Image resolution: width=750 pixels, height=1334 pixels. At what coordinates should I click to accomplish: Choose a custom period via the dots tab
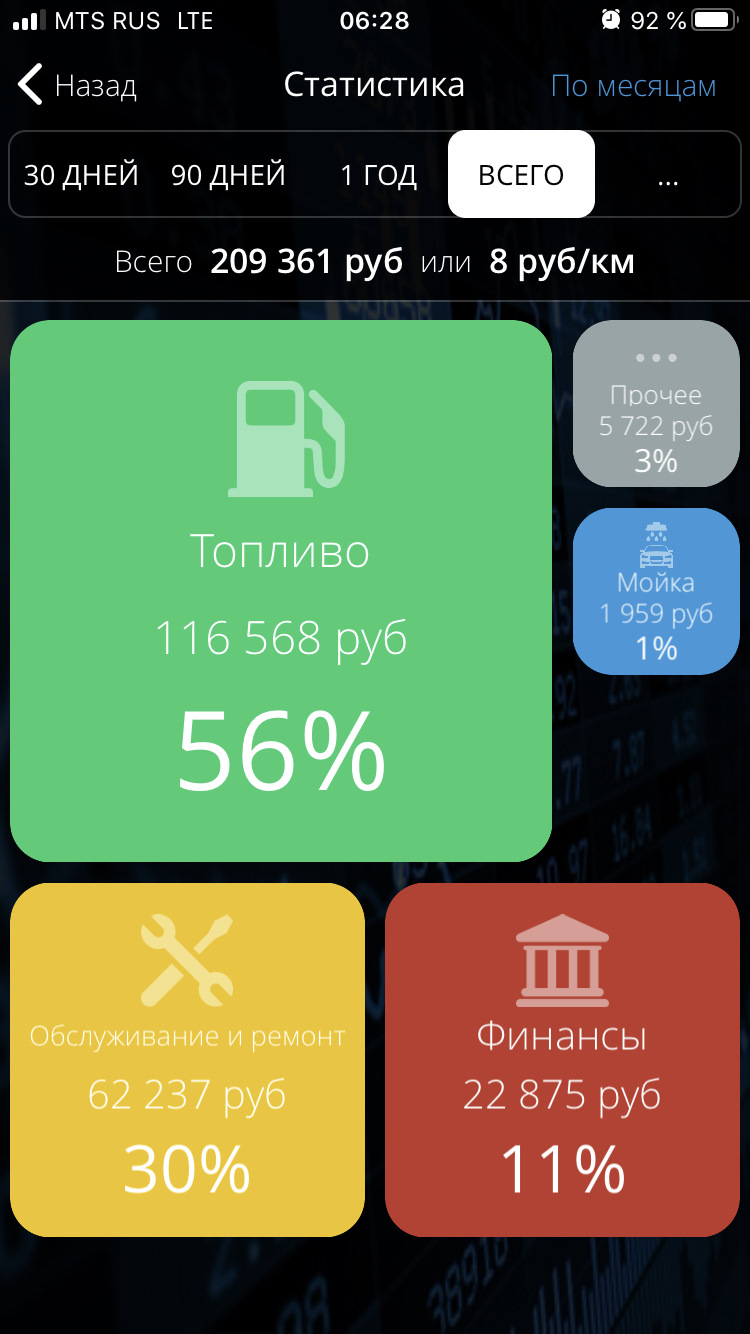coord(668,175)
